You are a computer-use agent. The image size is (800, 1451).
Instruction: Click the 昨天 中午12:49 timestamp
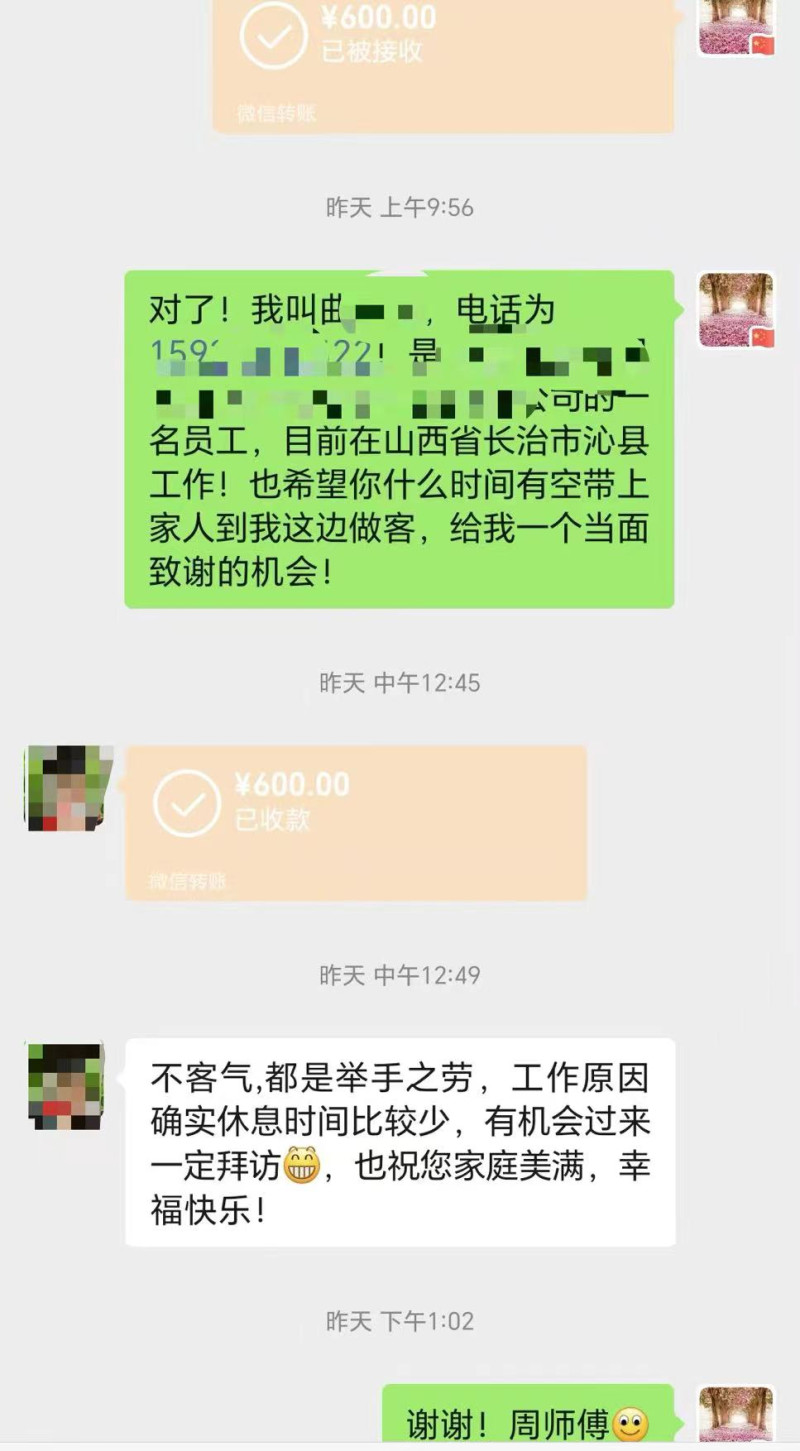pyautogui.click(x=400, y=975)
